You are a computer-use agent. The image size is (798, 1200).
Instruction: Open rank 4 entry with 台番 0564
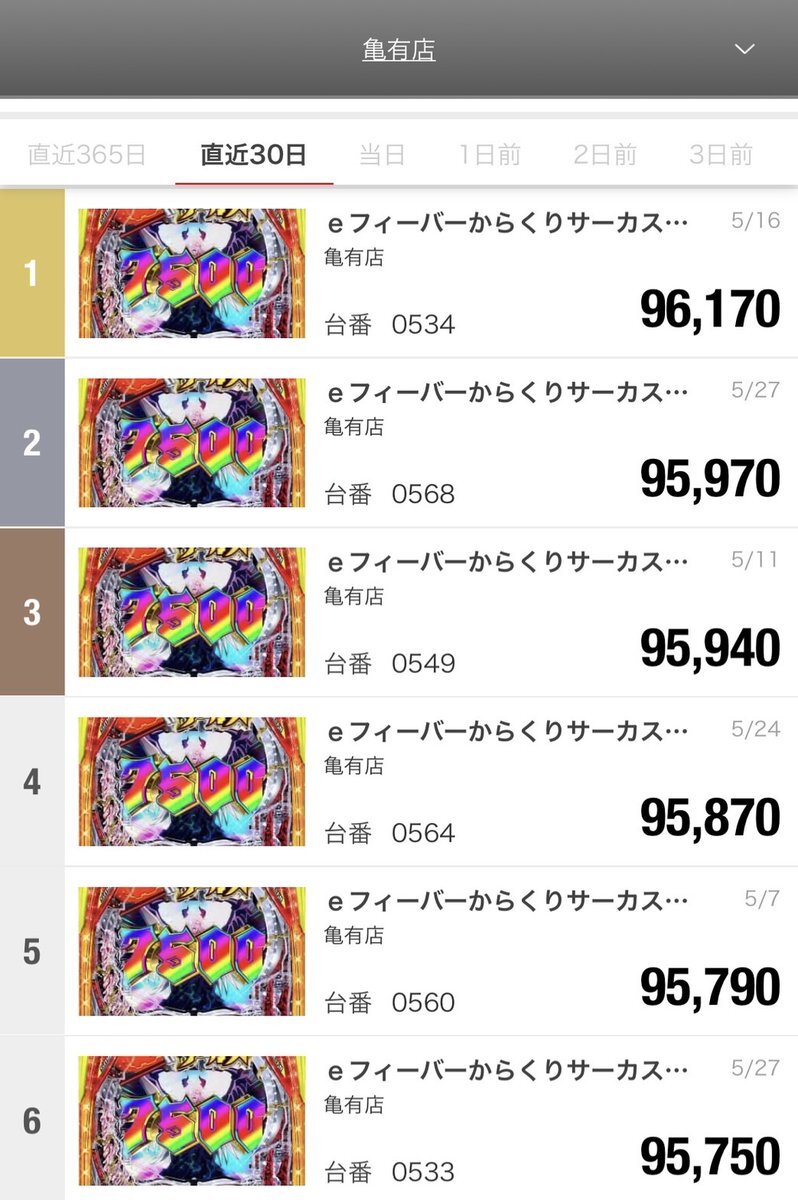coord(430,782)
